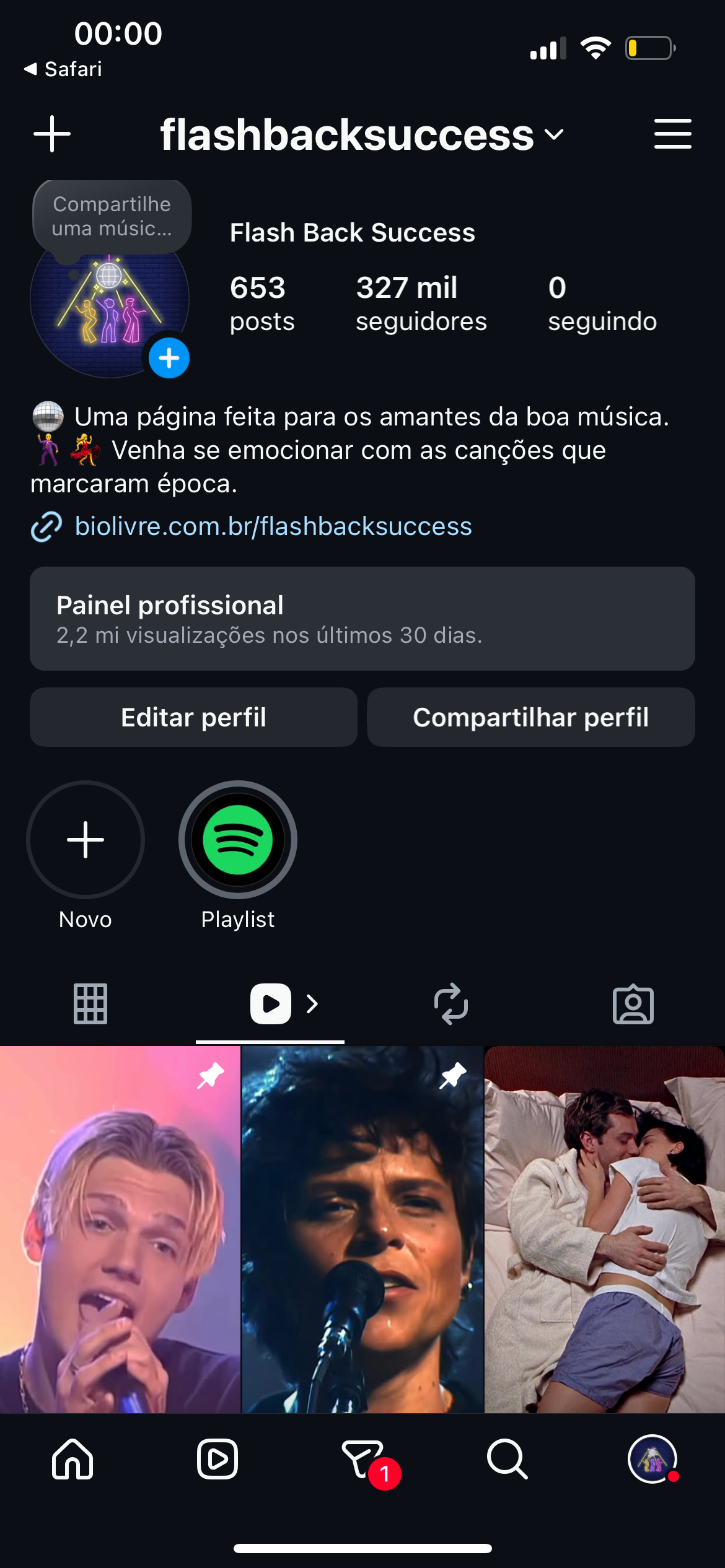Switch to the posts grid tab
This screenshot has width=725, height=1568.
(x=90, y=1003)
